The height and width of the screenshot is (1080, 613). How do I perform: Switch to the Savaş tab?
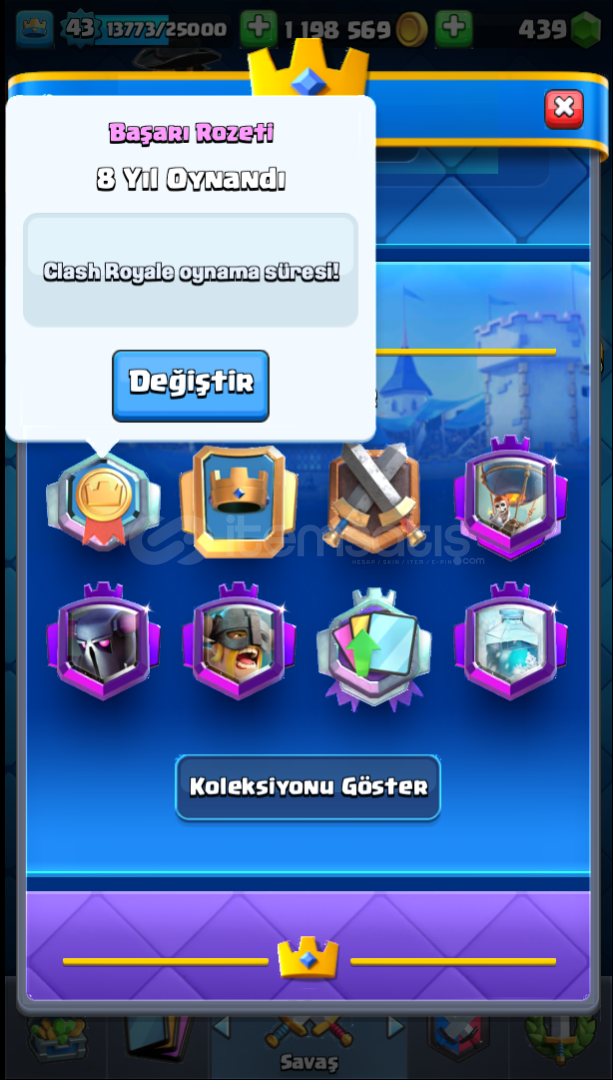click(308, 1044)
